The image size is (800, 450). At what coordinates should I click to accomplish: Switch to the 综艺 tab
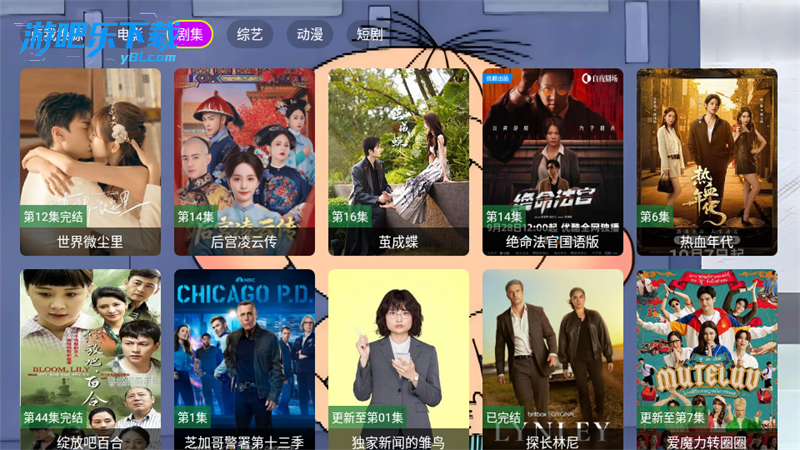pyautogui.click(x=250, y=35)
